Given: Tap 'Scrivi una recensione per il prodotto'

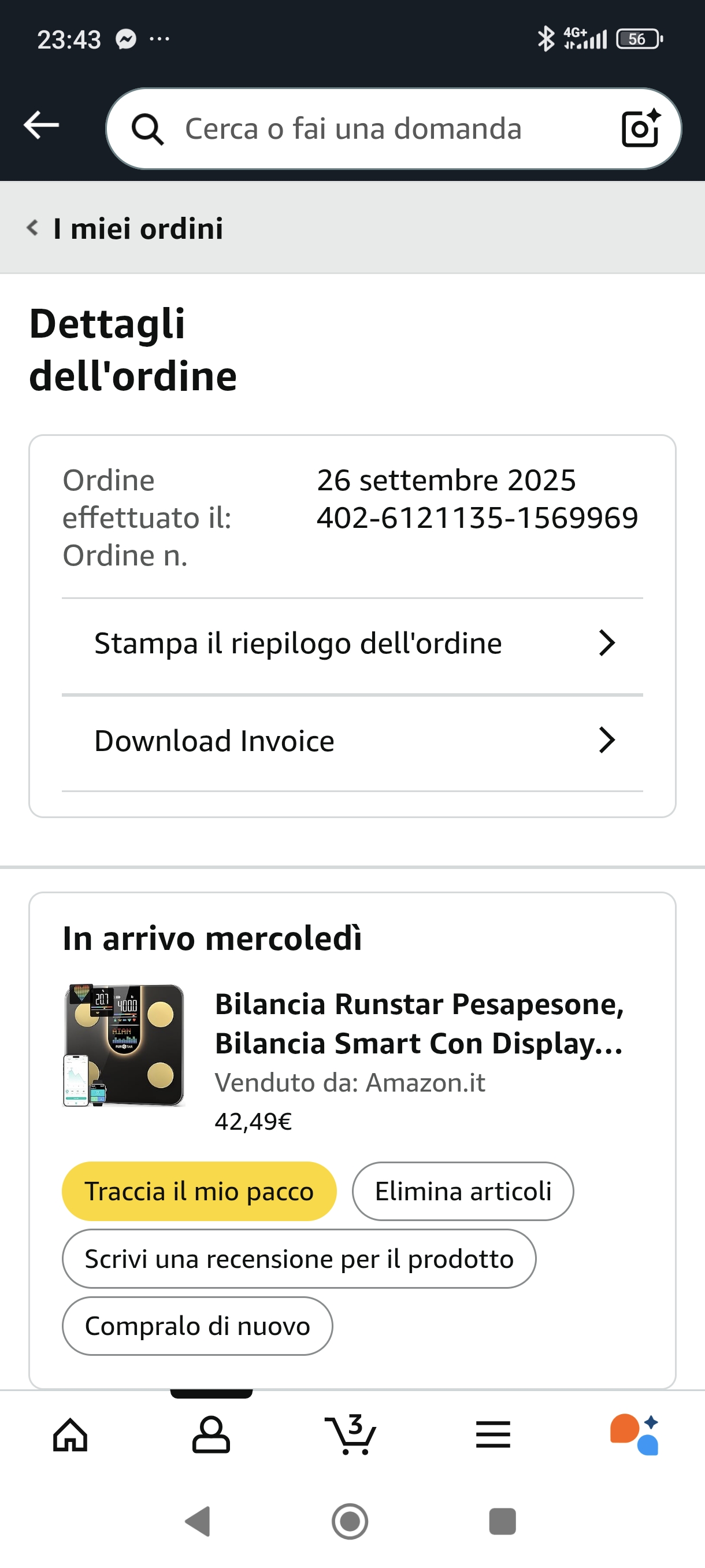Looking at the screenshot, I should [299, 1259].
